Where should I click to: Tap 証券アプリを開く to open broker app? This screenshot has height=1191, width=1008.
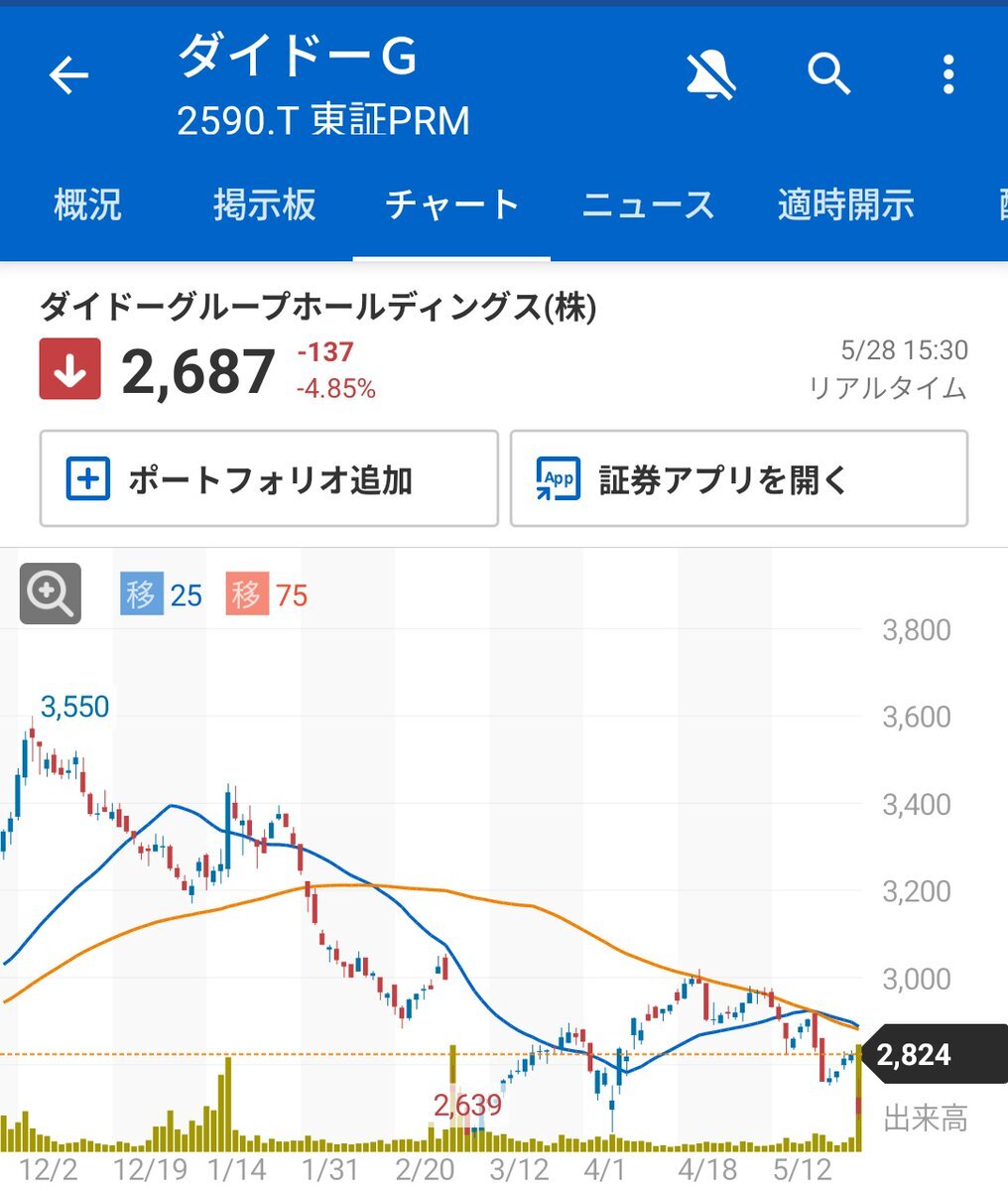pyautogui.click(x=738, y=478)
